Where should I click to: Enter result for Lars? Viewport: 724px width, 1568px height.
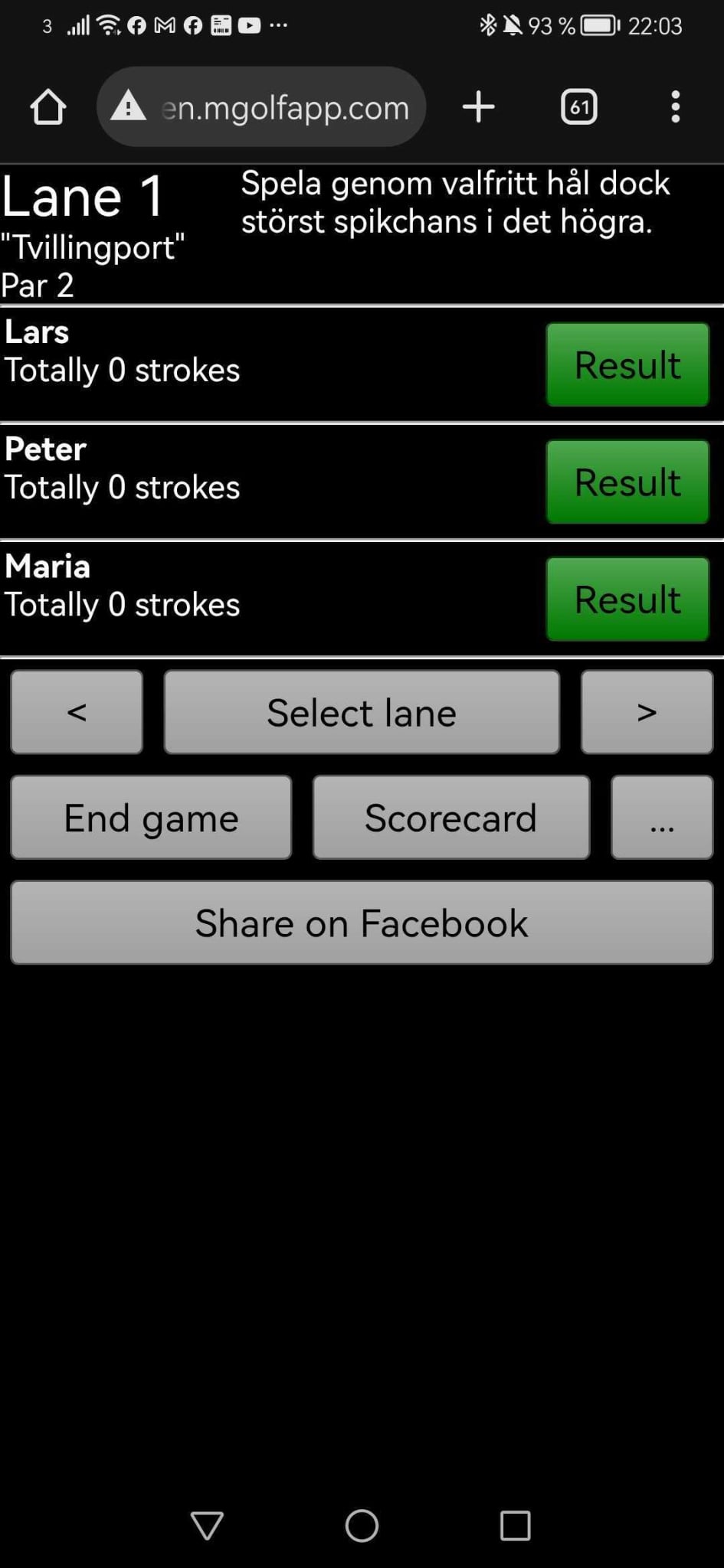pyautogui.click(x=627, y=365)
